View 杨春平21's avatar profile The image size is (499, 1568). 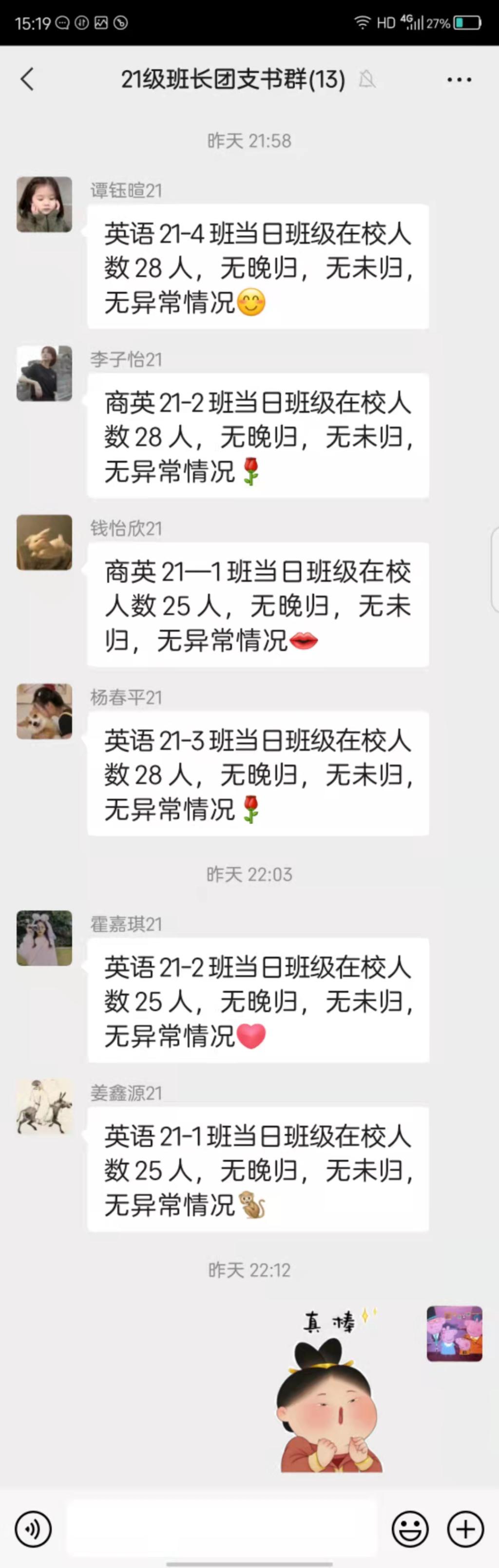click(44, 711)
